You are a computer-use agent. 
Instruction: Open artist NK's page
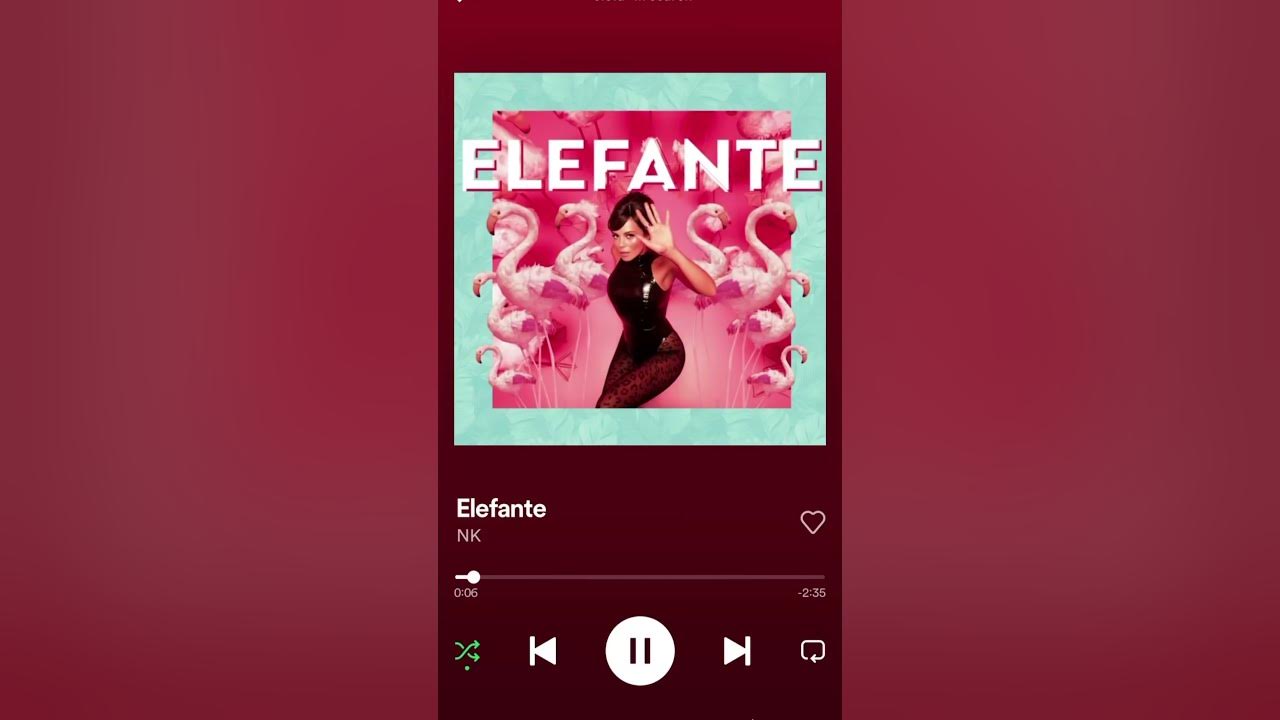point(469,536)
